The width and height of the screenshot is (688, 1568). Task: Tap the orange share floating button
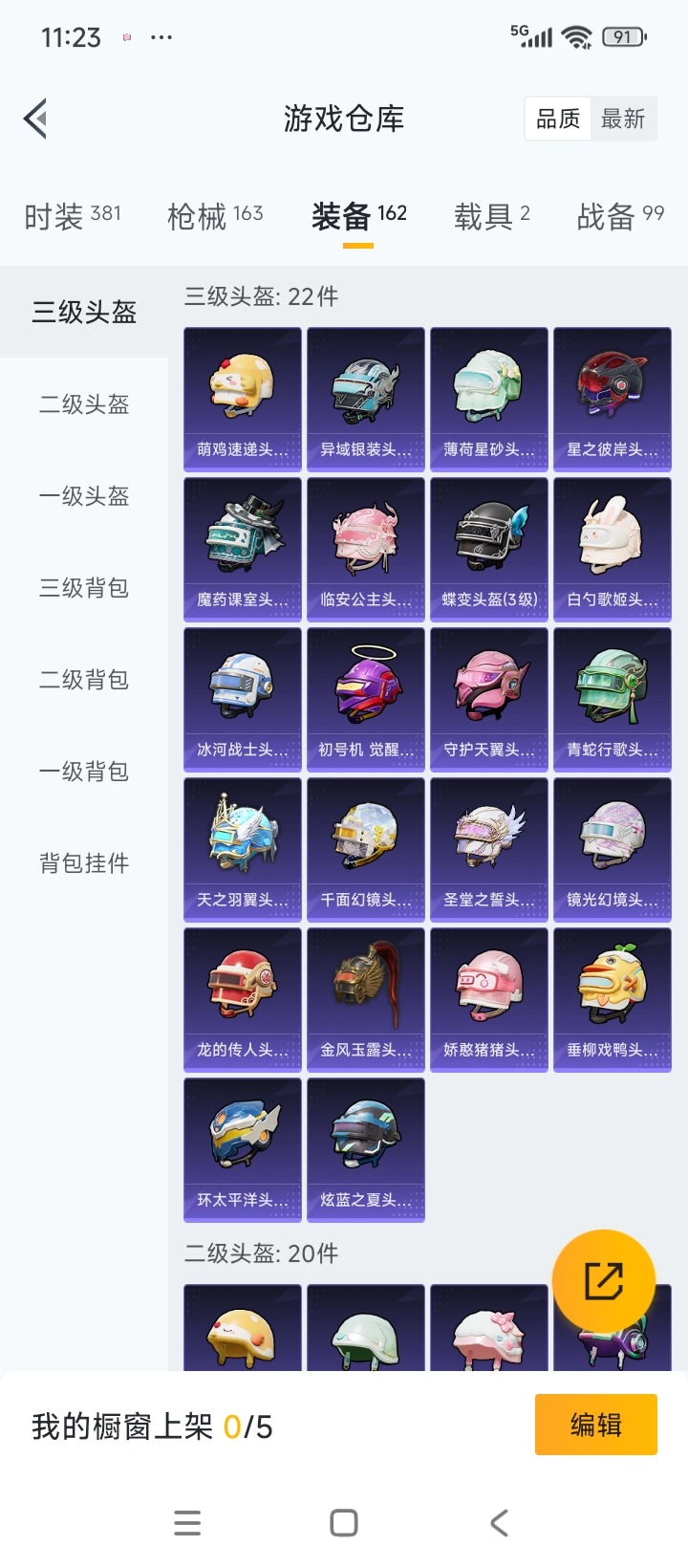[x=604, y=1281]
